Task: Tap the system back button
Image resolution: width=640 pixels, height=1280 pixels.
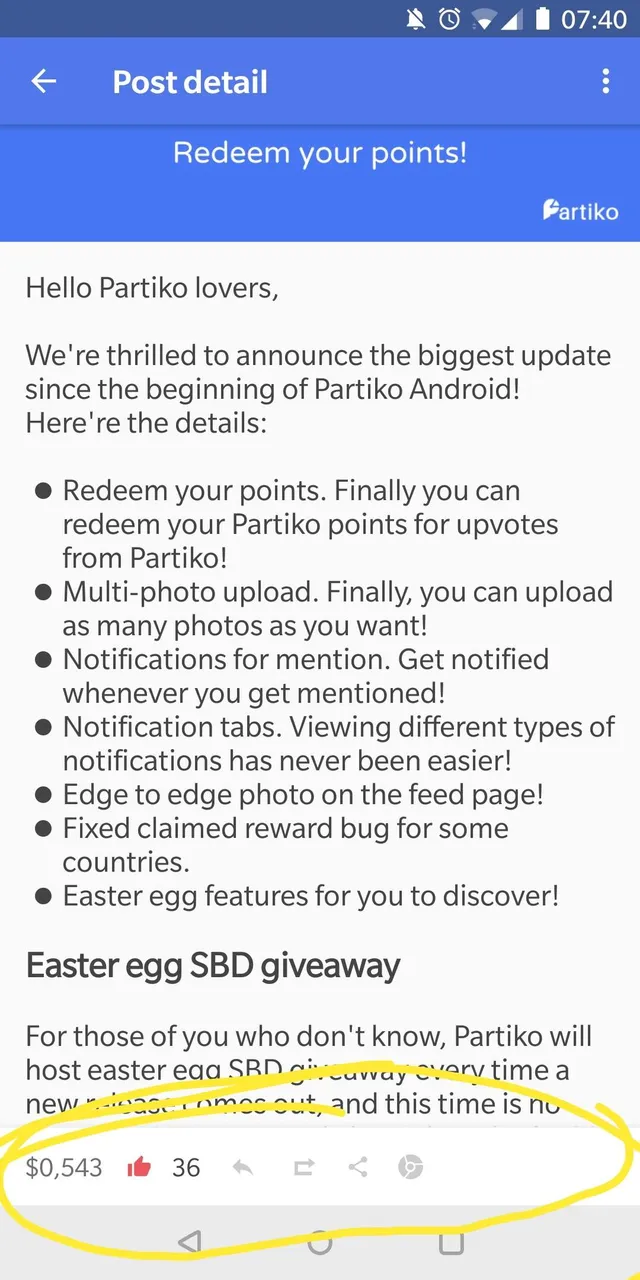Action: pyautogui.click(x=189, y=1241)
